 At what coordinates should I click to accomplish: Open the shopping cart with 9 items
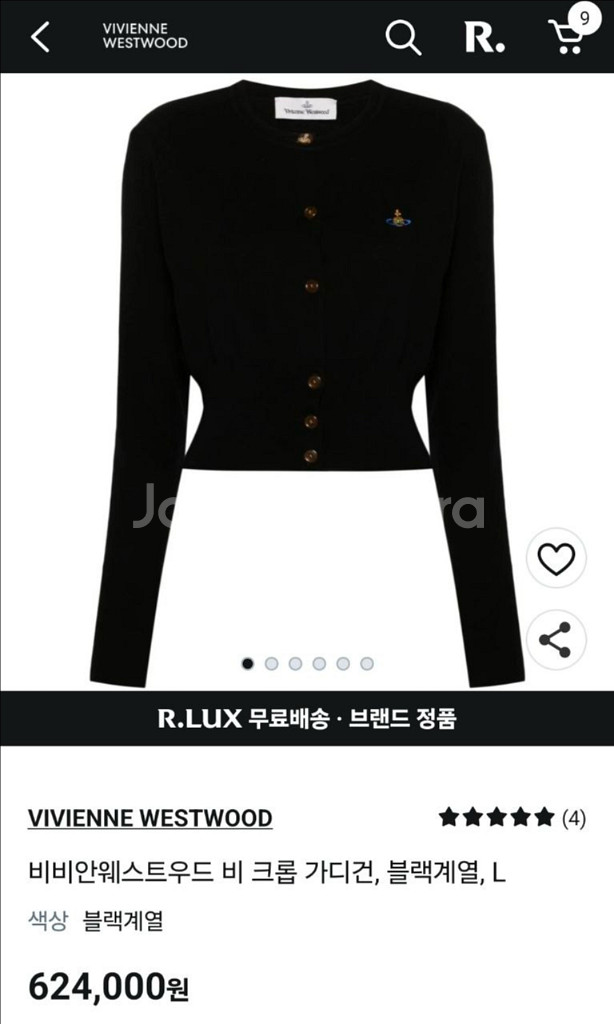[568, 34]
